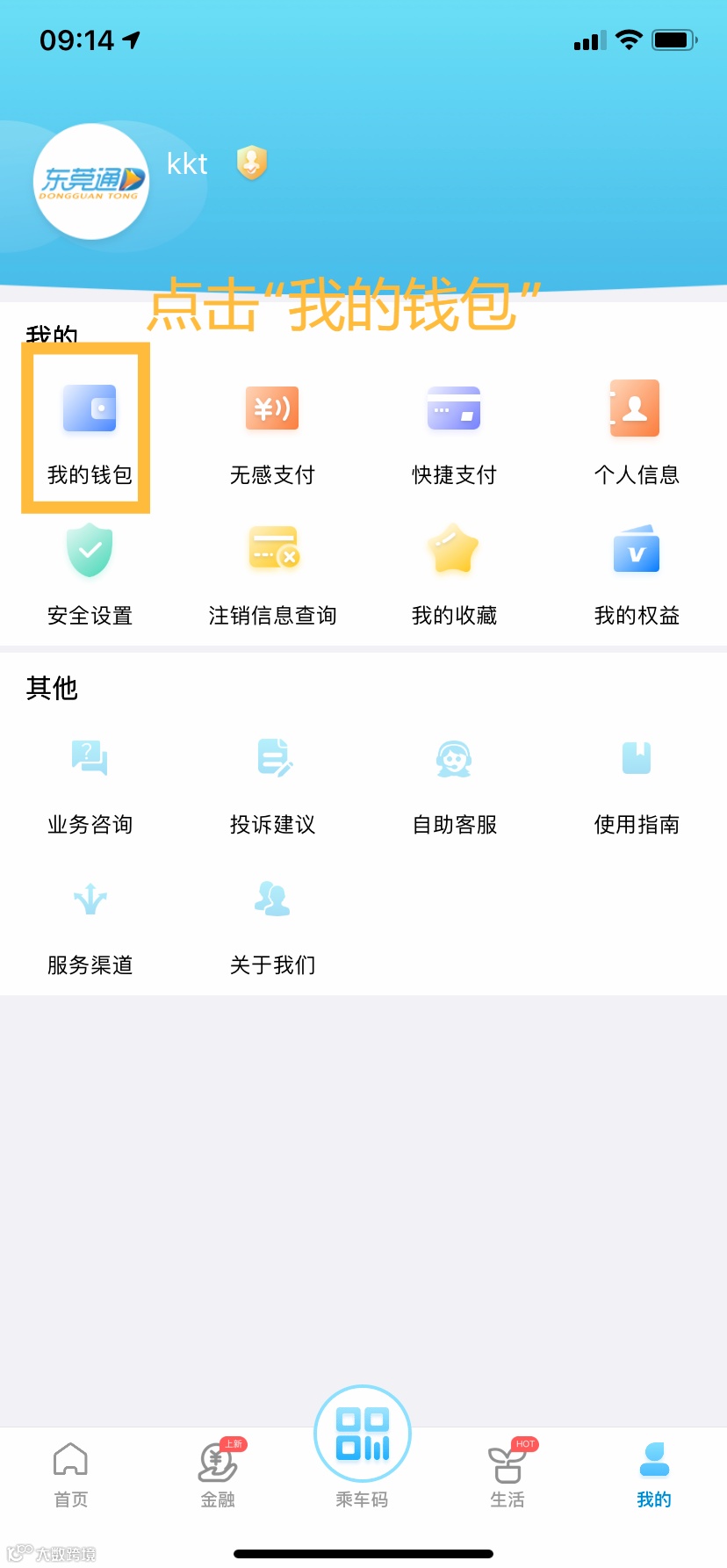View 我的收藏 favorites

coord(454,571)
